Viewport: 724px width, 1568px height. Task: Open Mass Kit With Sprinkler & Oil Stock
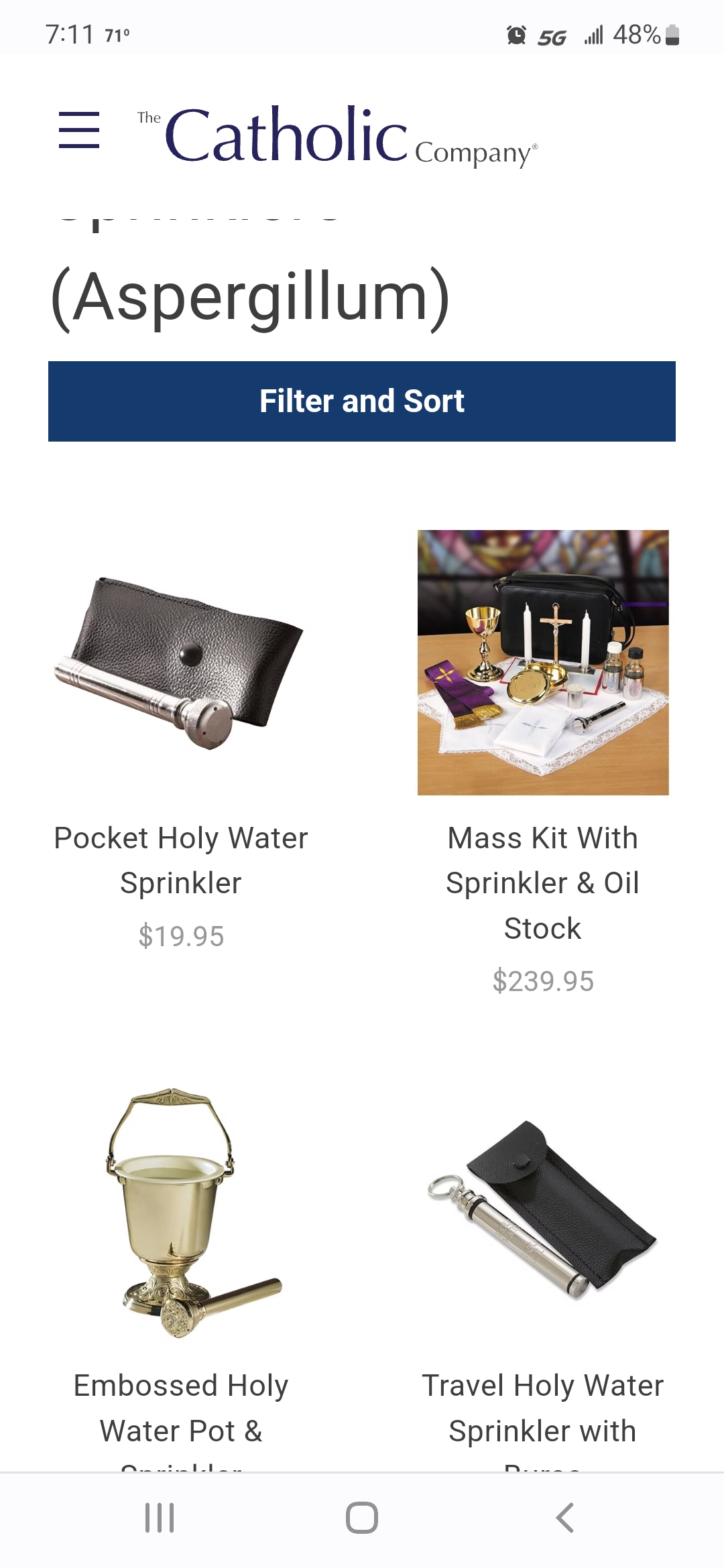pos(542,882)
